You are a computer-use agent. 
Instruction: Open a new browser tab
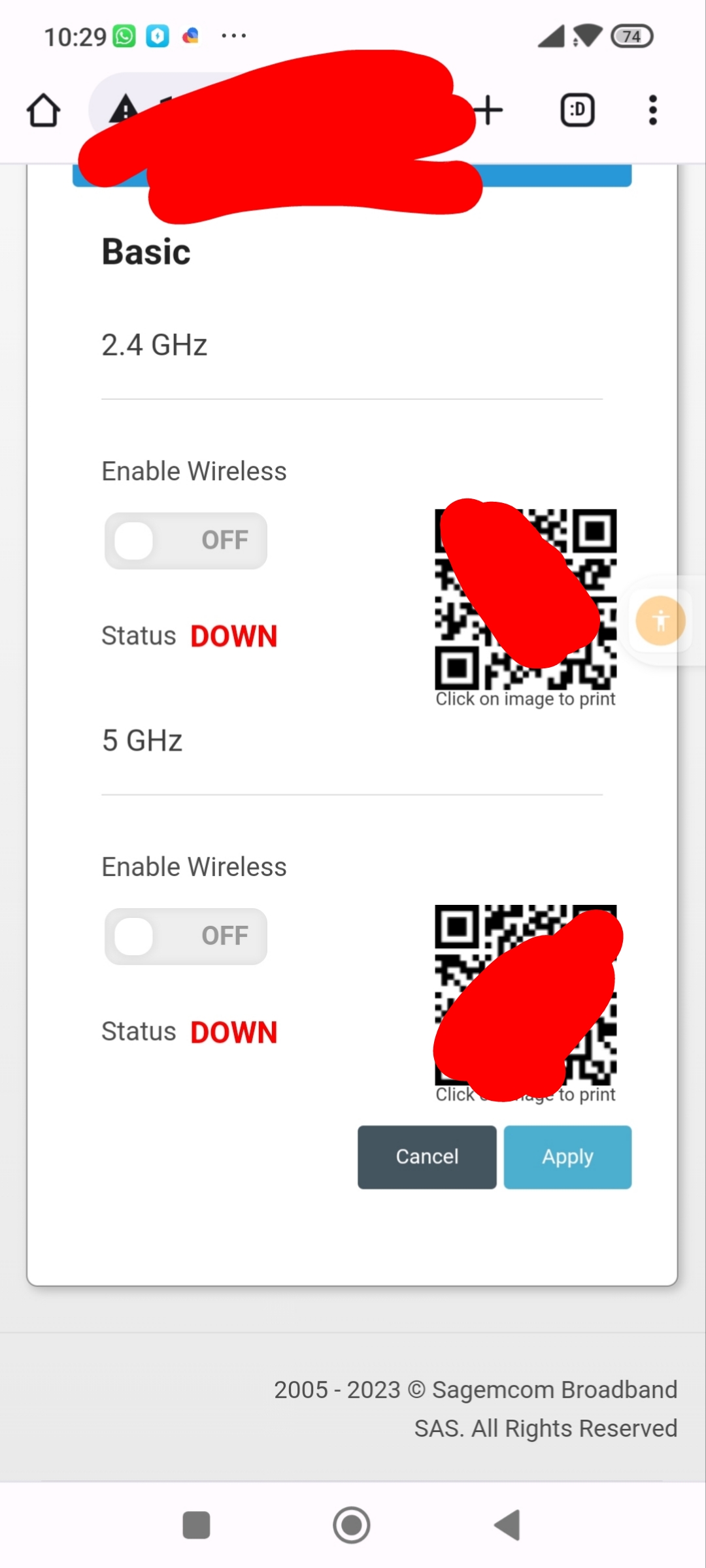click(x=488, y=110)
